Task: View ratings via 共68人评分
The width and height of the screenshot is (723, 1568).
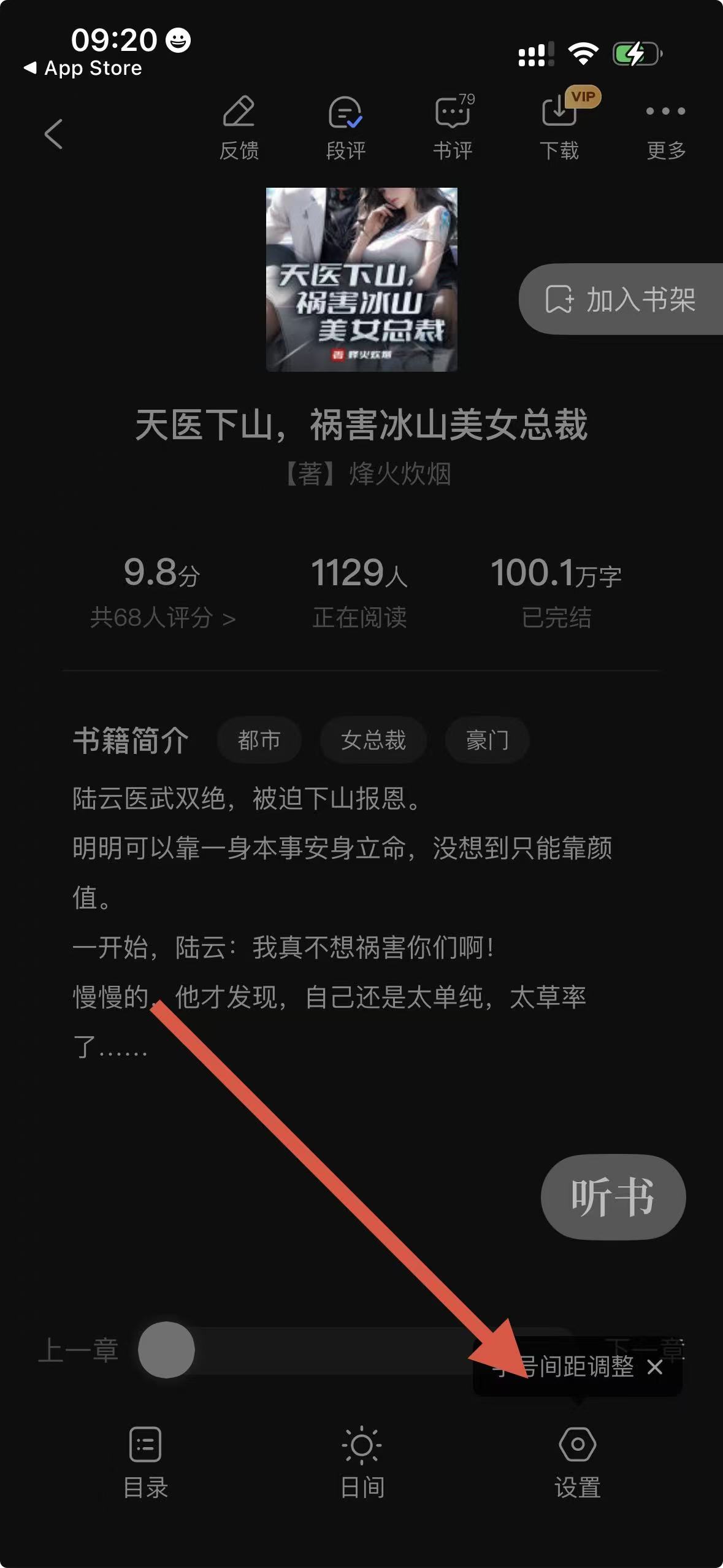Action: (x=163, y=617)
